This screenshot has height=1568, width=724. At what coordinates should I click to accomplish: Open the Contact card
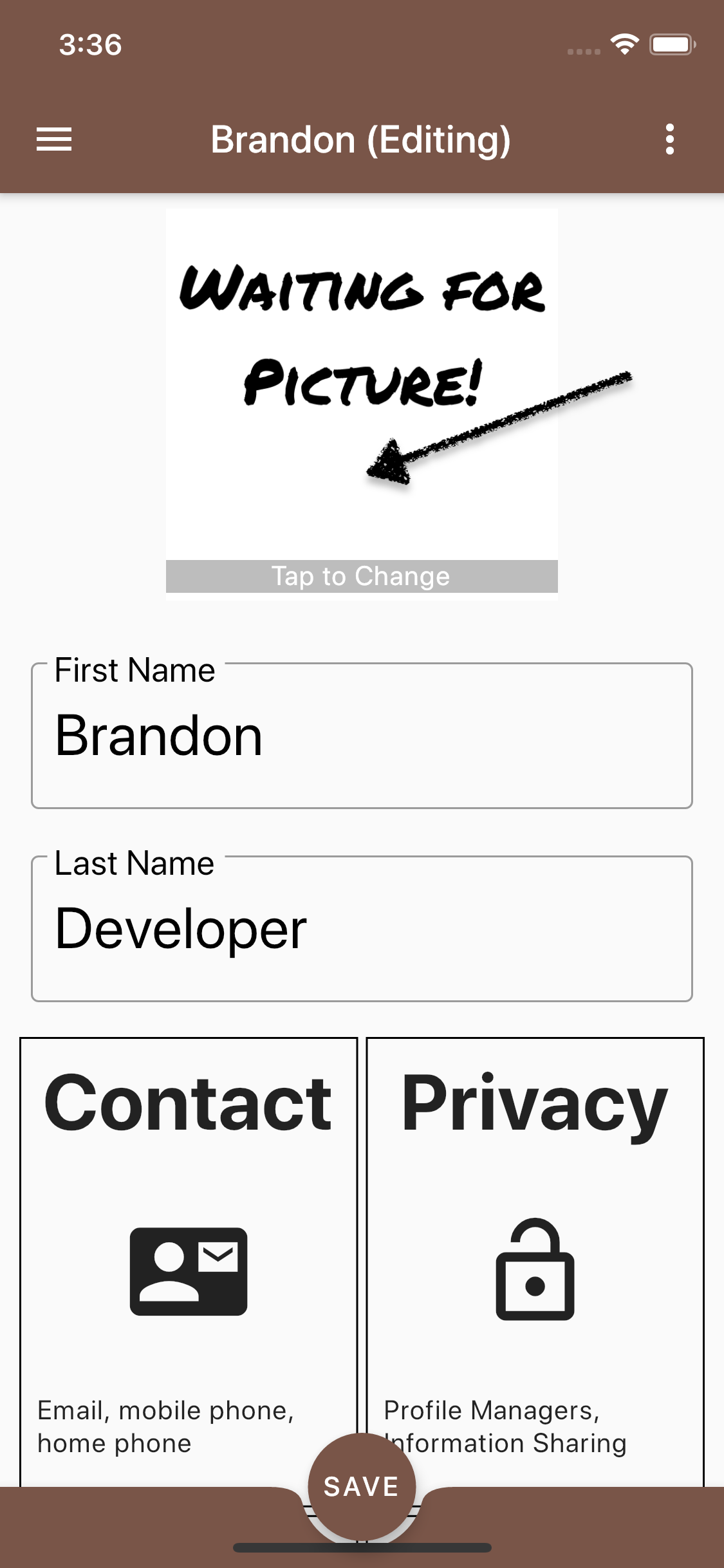(x=189, y=1262)
